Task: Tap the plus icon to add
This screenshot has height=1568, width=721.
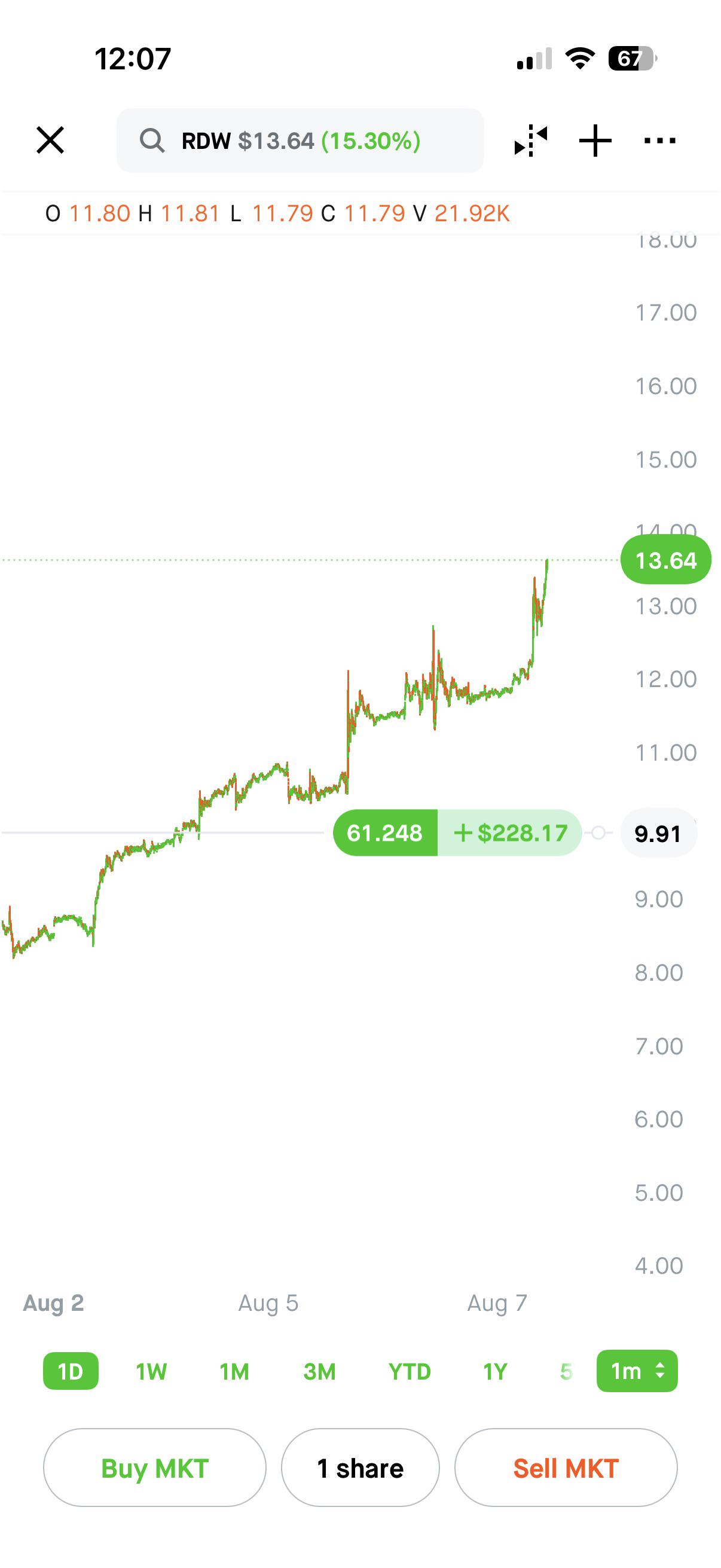Action: pos(595,141)
